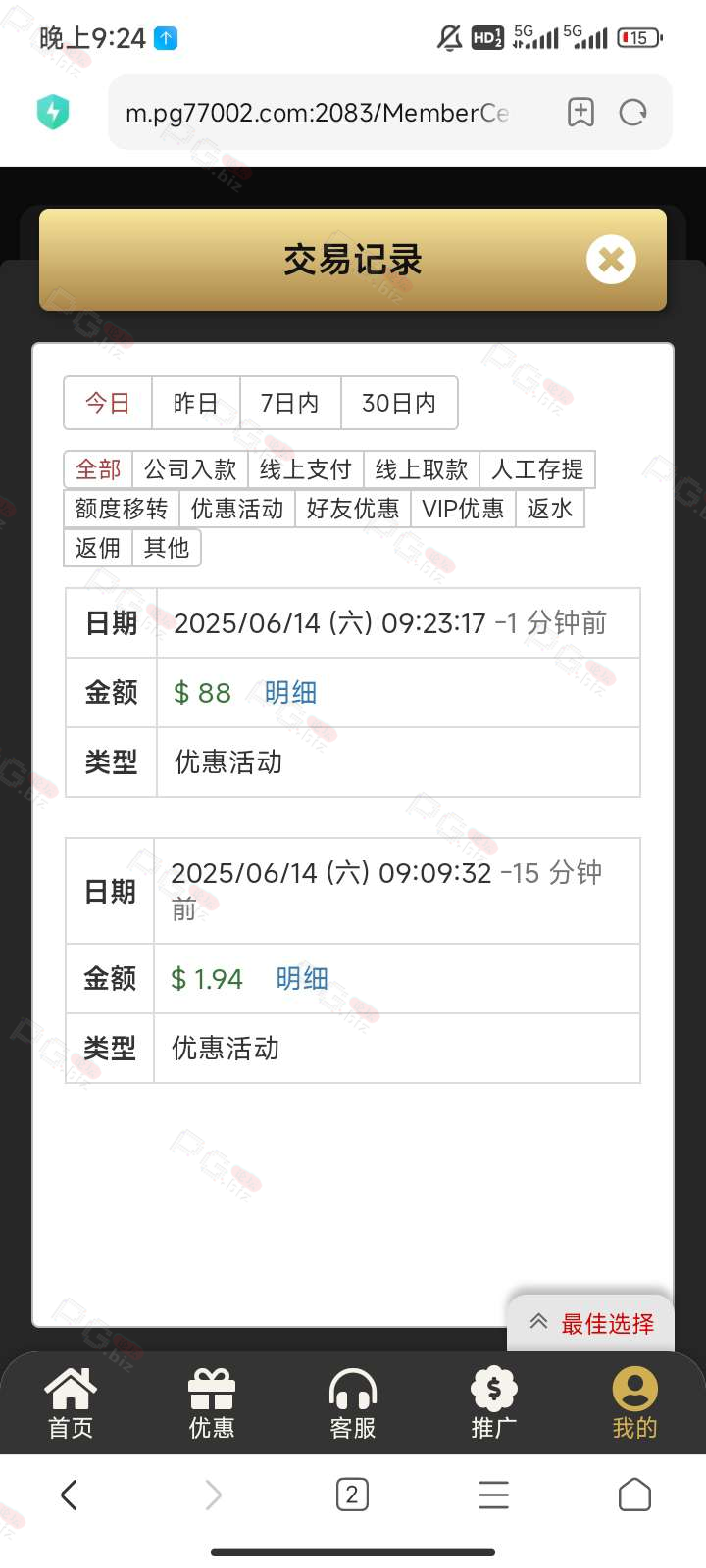Reload the page in the browser

633,113
